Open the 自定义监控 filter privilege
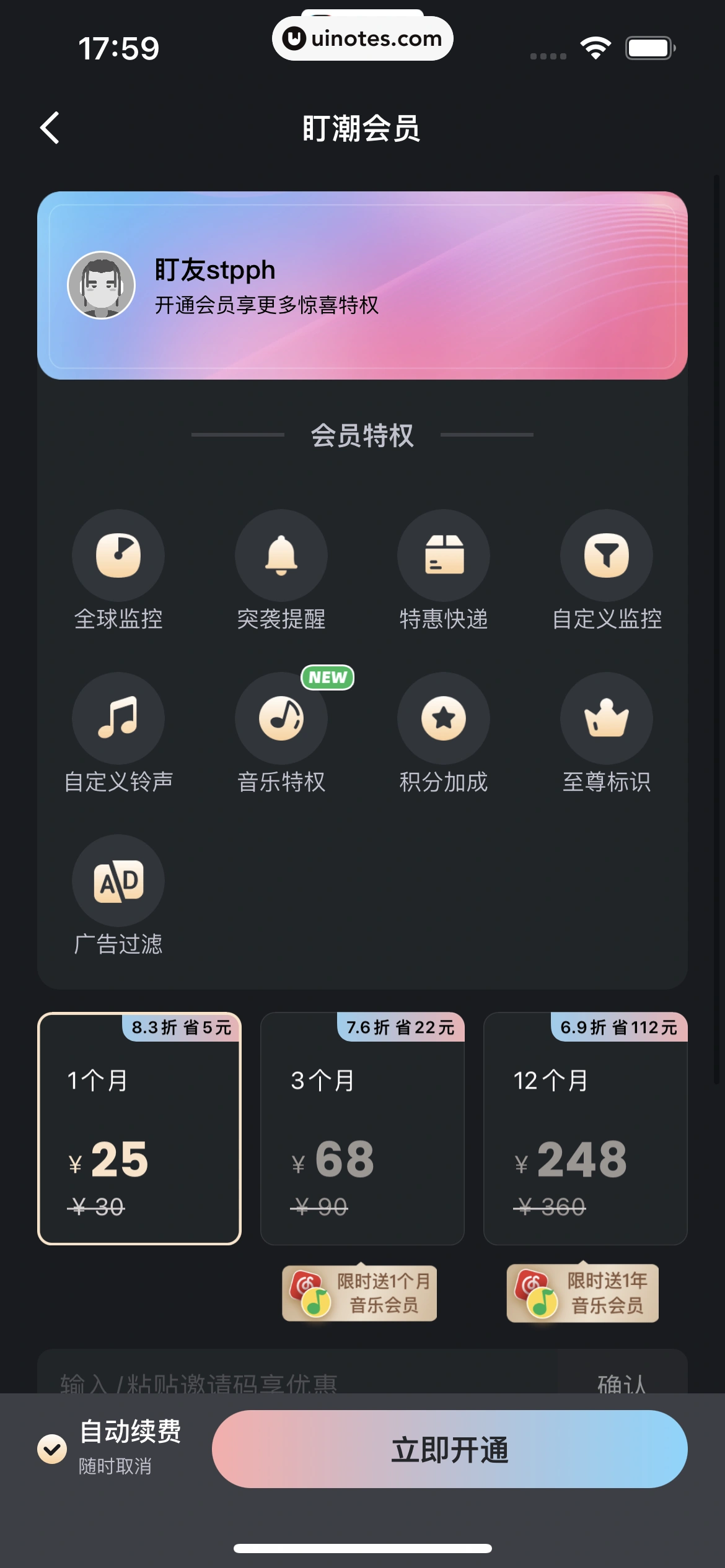 pos(607,555)
